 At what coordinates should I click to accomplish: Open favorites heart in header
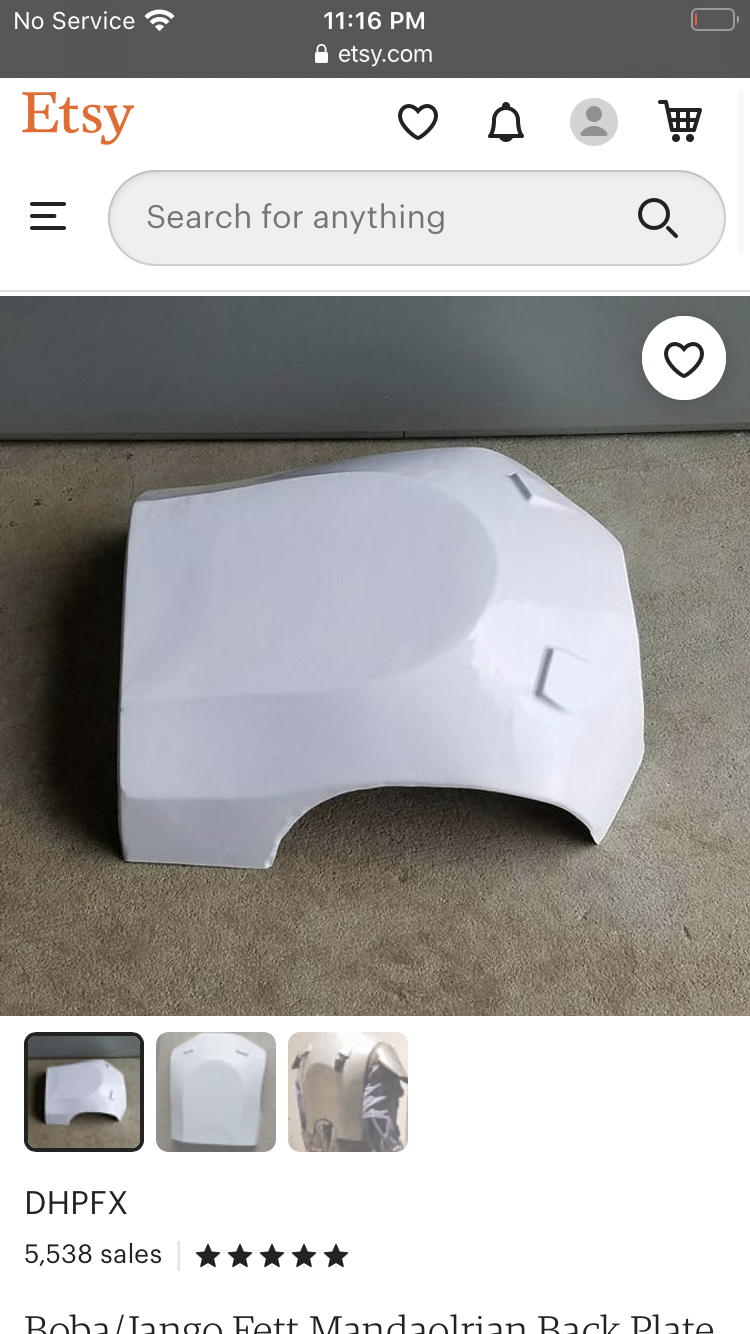[x=418, y=122]
